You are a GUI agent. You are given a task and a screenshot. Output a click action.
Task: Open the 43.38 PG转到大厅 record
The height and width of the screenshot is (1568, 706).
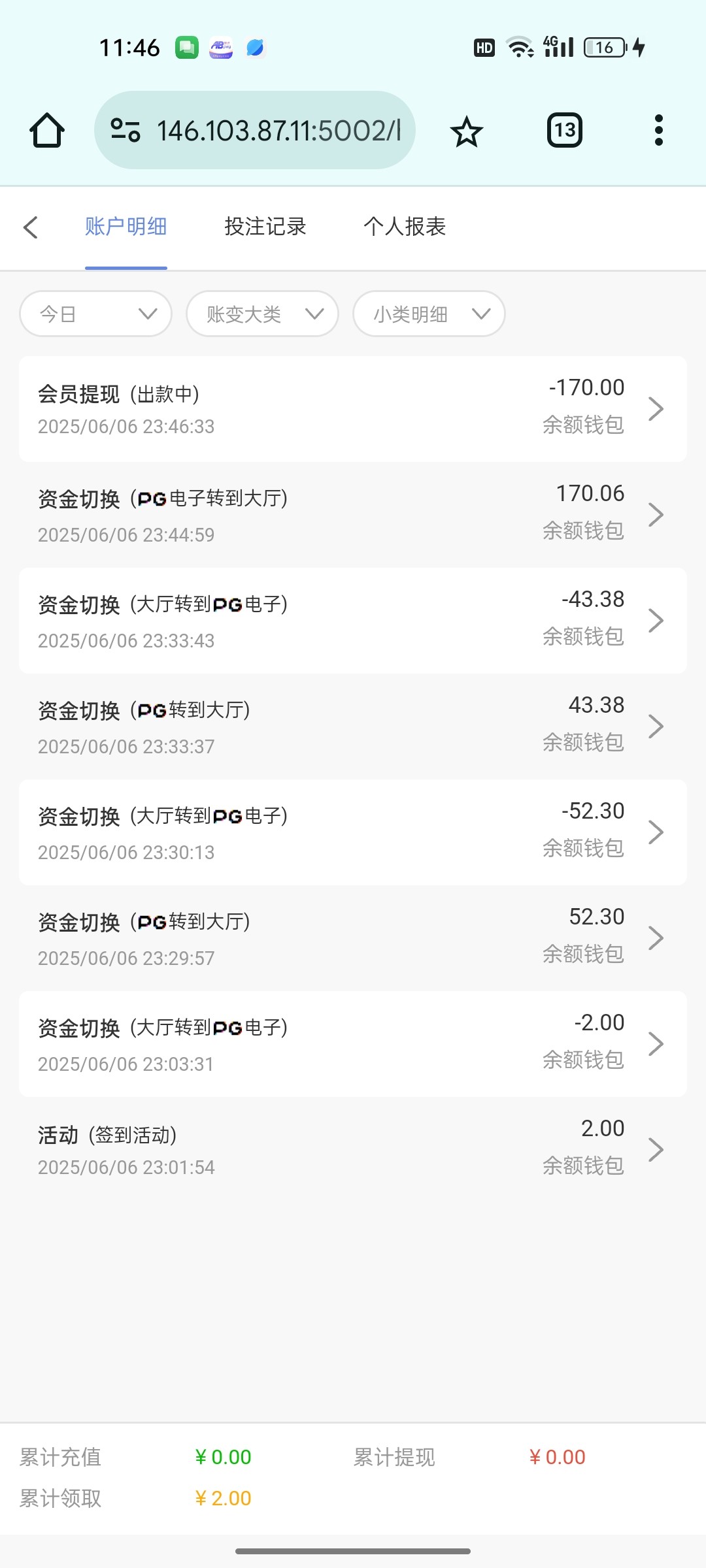pos(353,727)
